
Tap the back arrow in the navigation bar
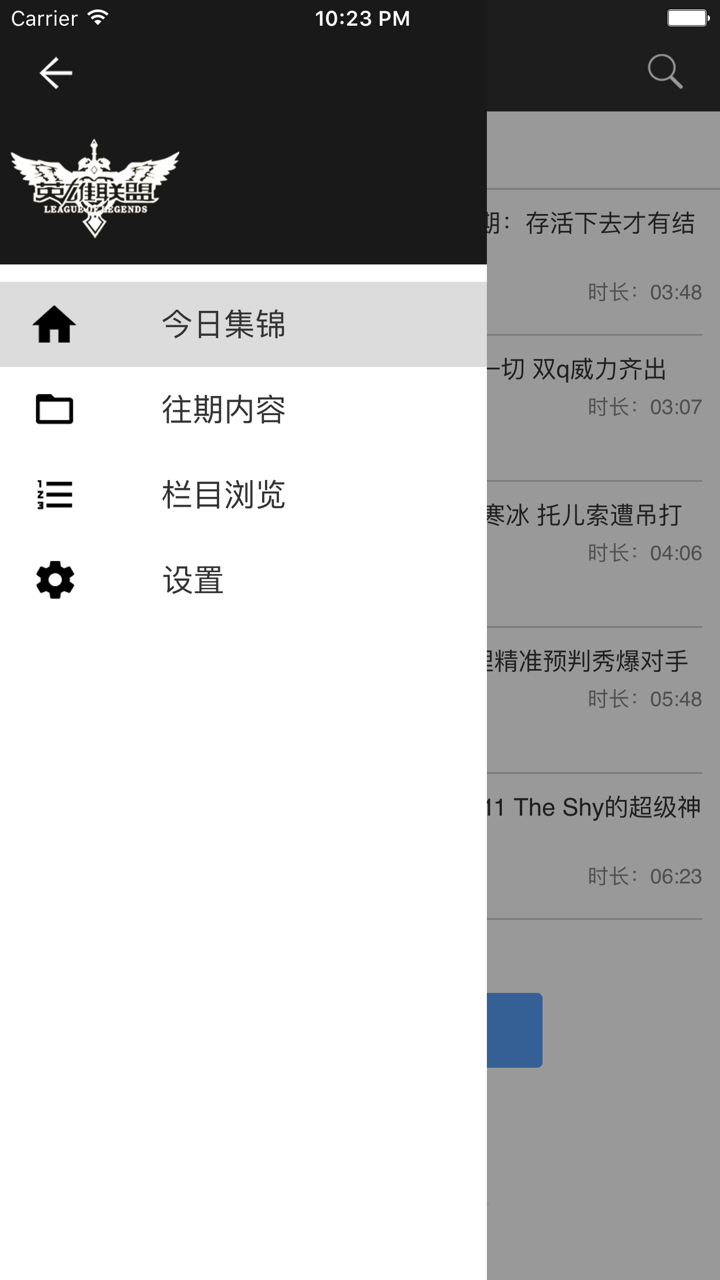pos(55,72)
